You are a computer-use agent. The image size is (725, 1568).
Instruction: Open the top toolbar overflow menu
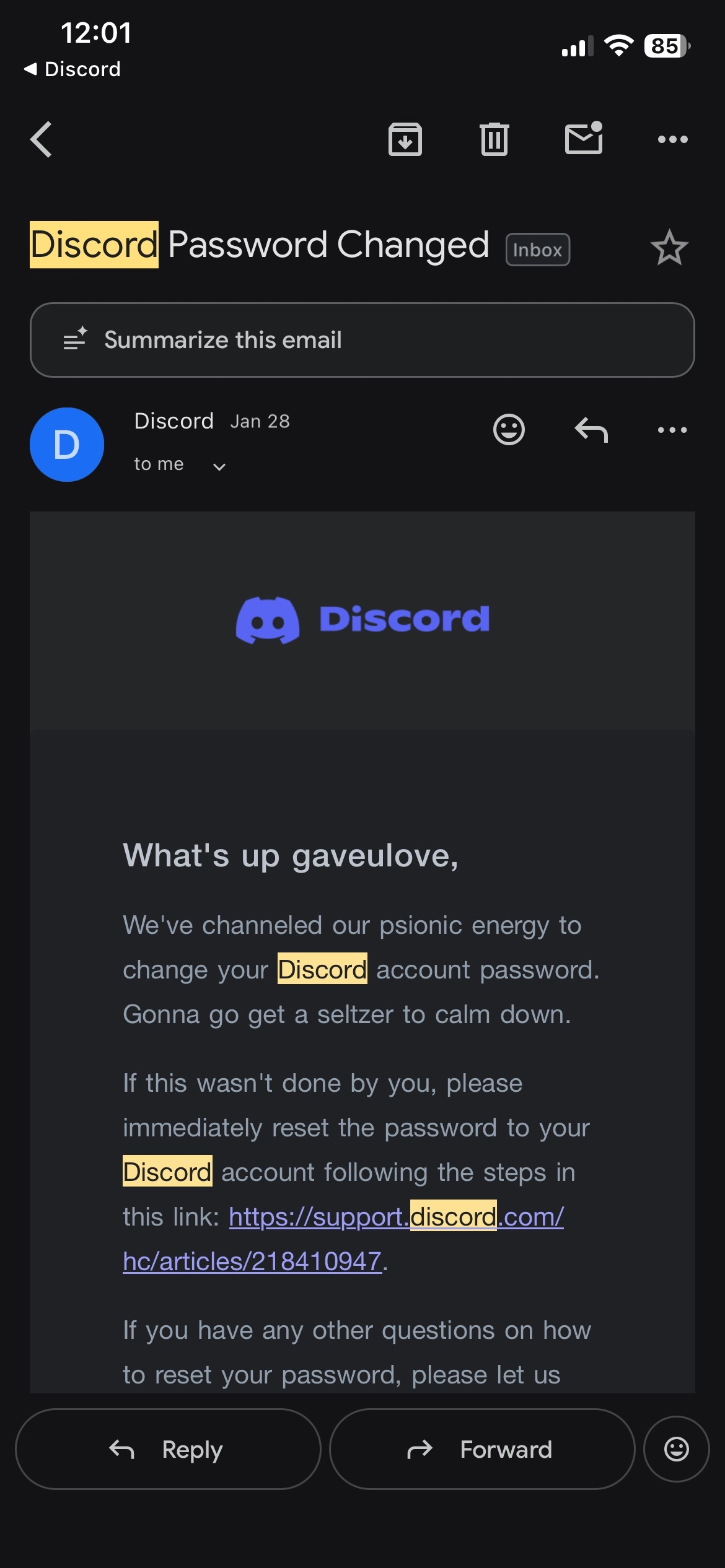672,139
